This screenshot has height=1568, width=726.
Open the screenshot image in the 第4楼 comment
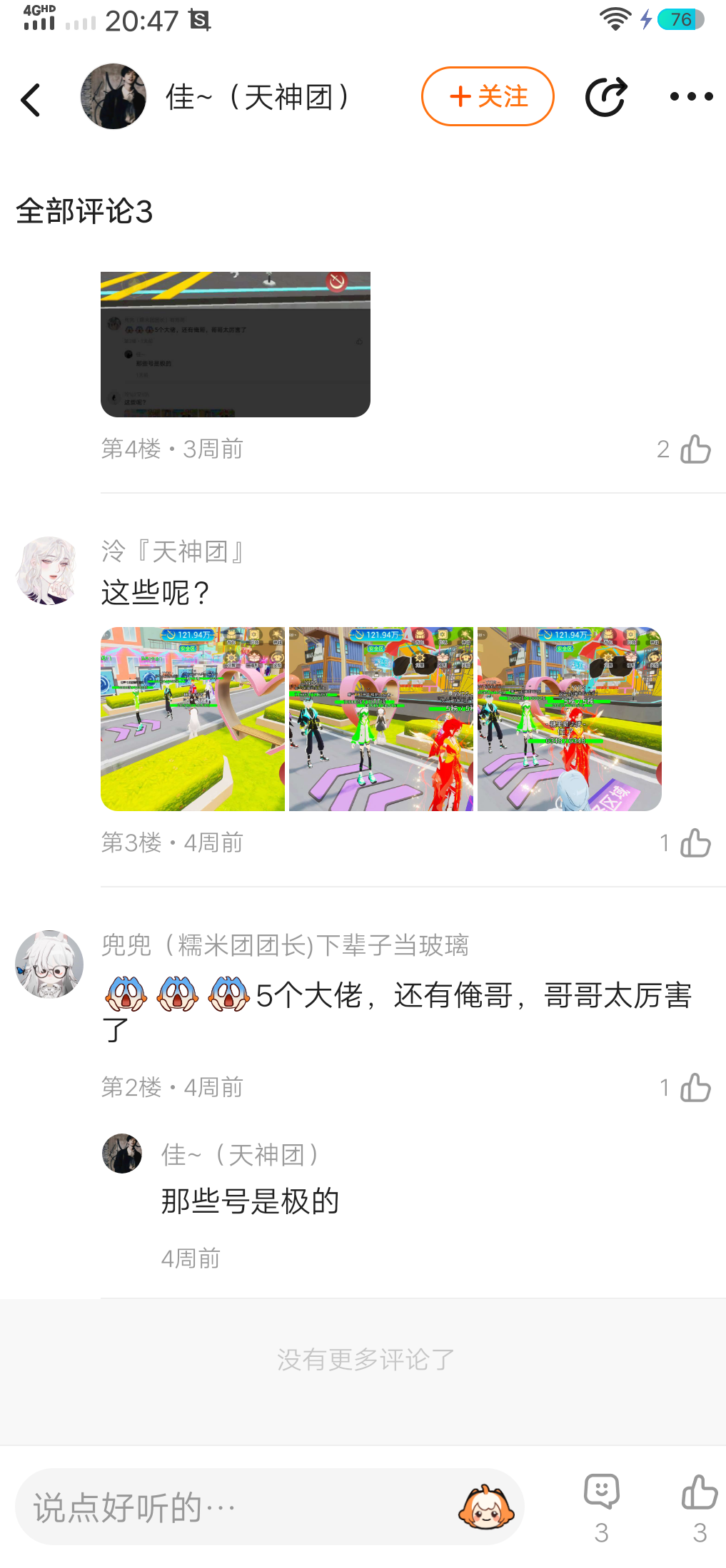click(236, 344)
